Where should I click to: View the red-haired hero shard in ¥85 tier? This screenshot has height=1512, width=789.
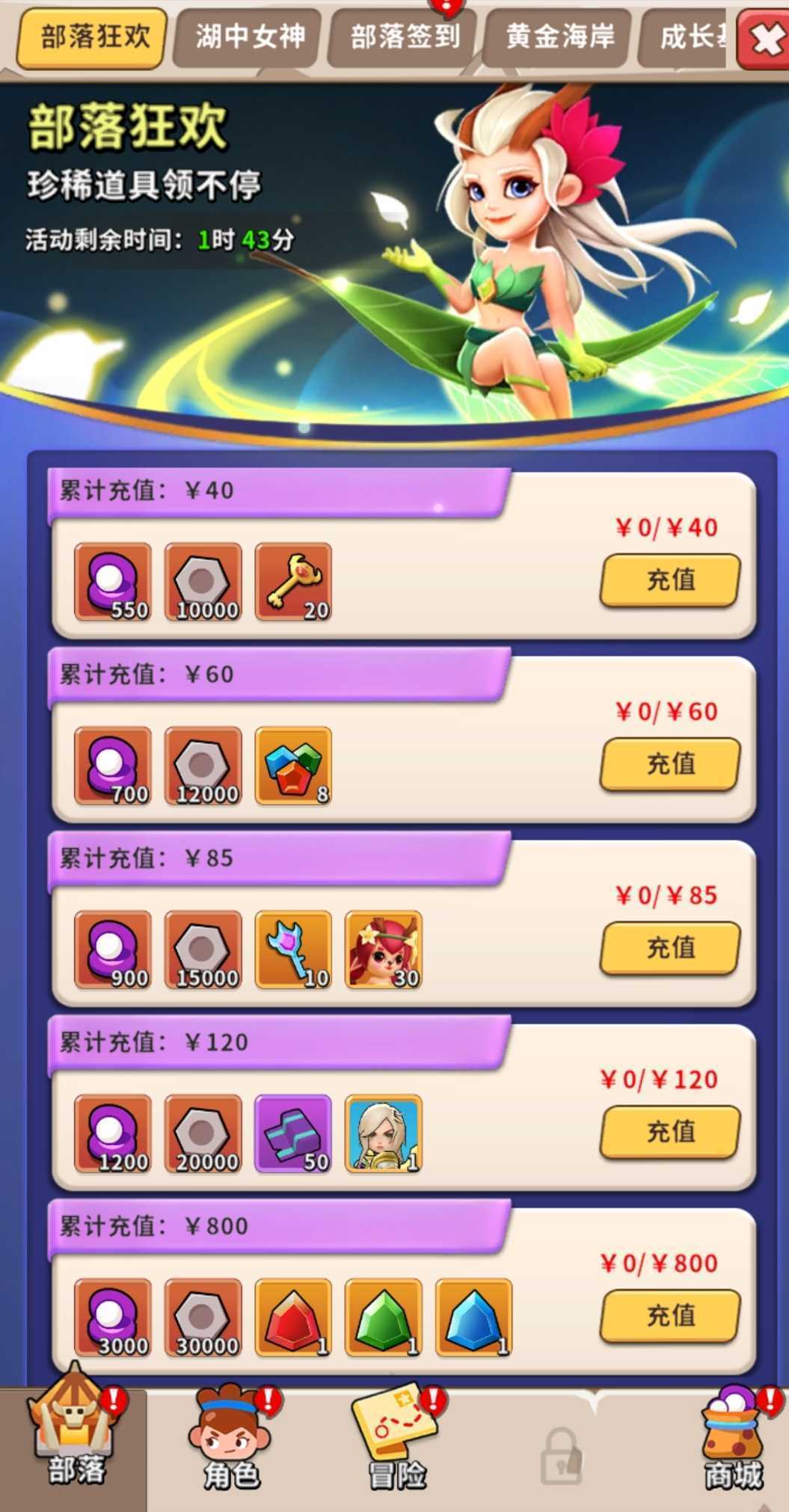tap(384, 950)
